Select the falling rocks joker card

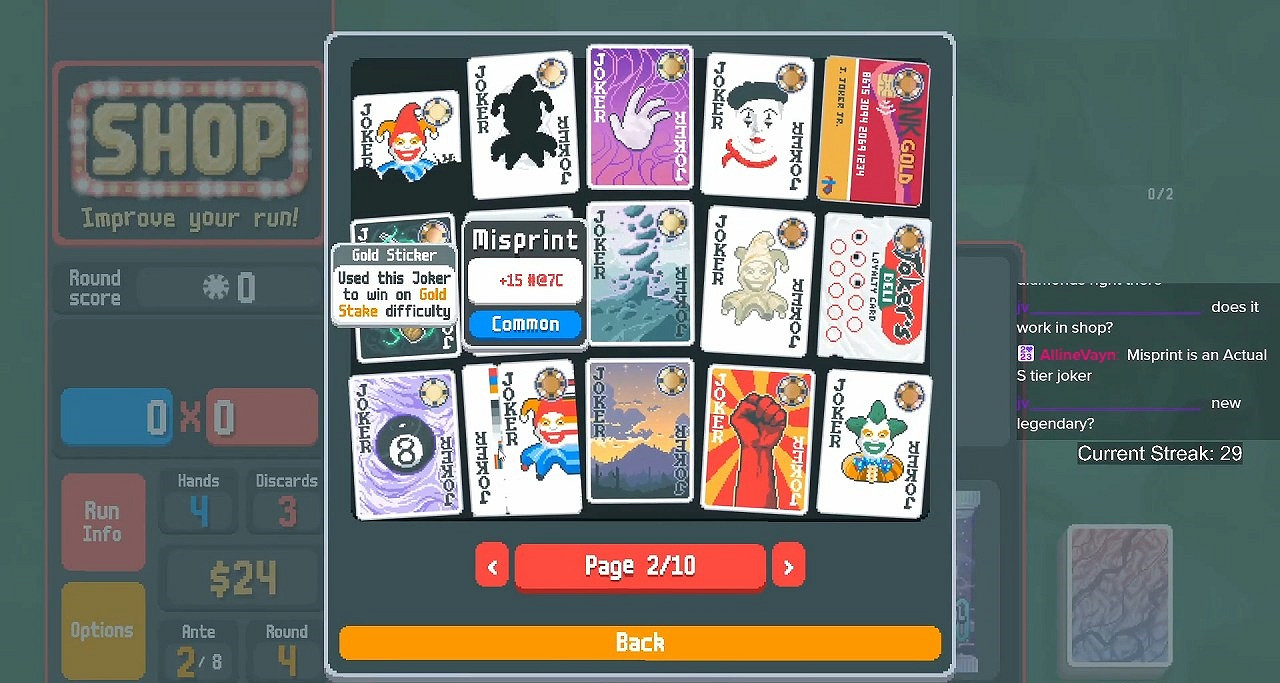coord(640,275)
